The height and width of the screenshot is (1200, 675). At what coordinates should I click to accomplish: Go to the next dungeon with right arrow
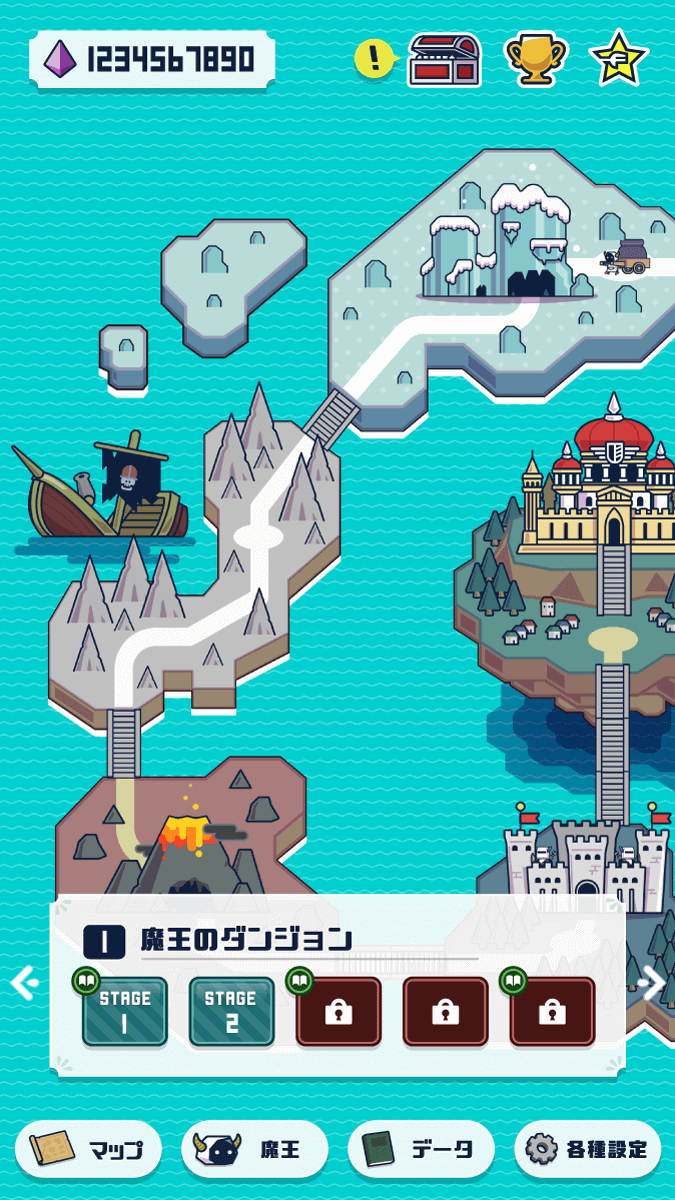(x=652, y=983)
